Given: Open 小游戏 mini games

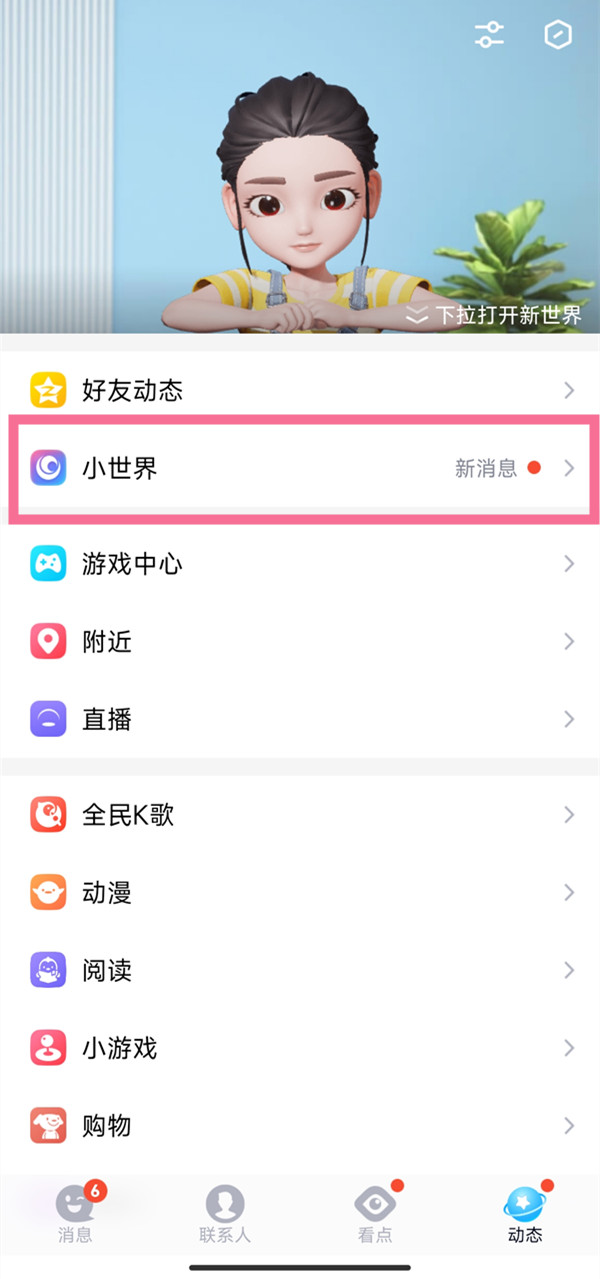Looking at the screenshot, I should [300, 1048].
